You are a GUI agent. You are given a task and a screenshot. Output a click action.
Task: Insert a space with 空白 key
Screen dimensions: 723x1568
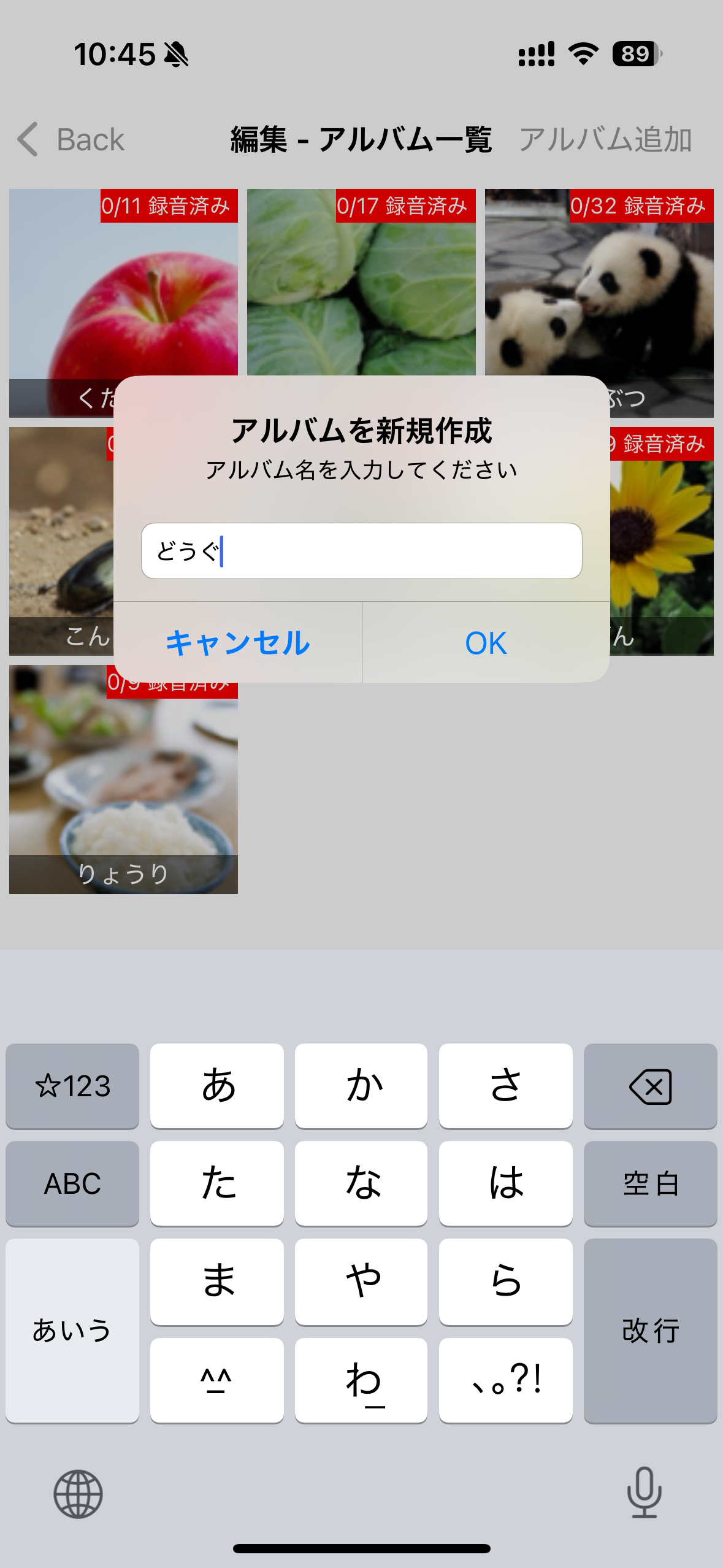click(x=650, y=1183)
